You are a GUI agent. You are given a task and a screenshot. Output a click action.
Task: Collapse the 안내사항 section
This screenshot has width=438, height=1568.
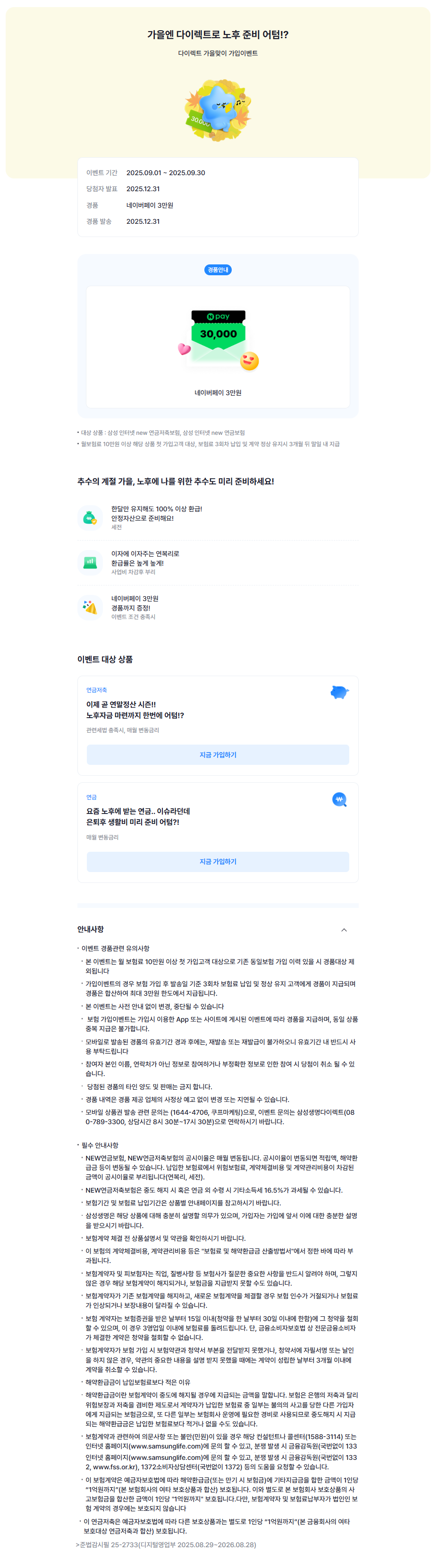point(344,930)
